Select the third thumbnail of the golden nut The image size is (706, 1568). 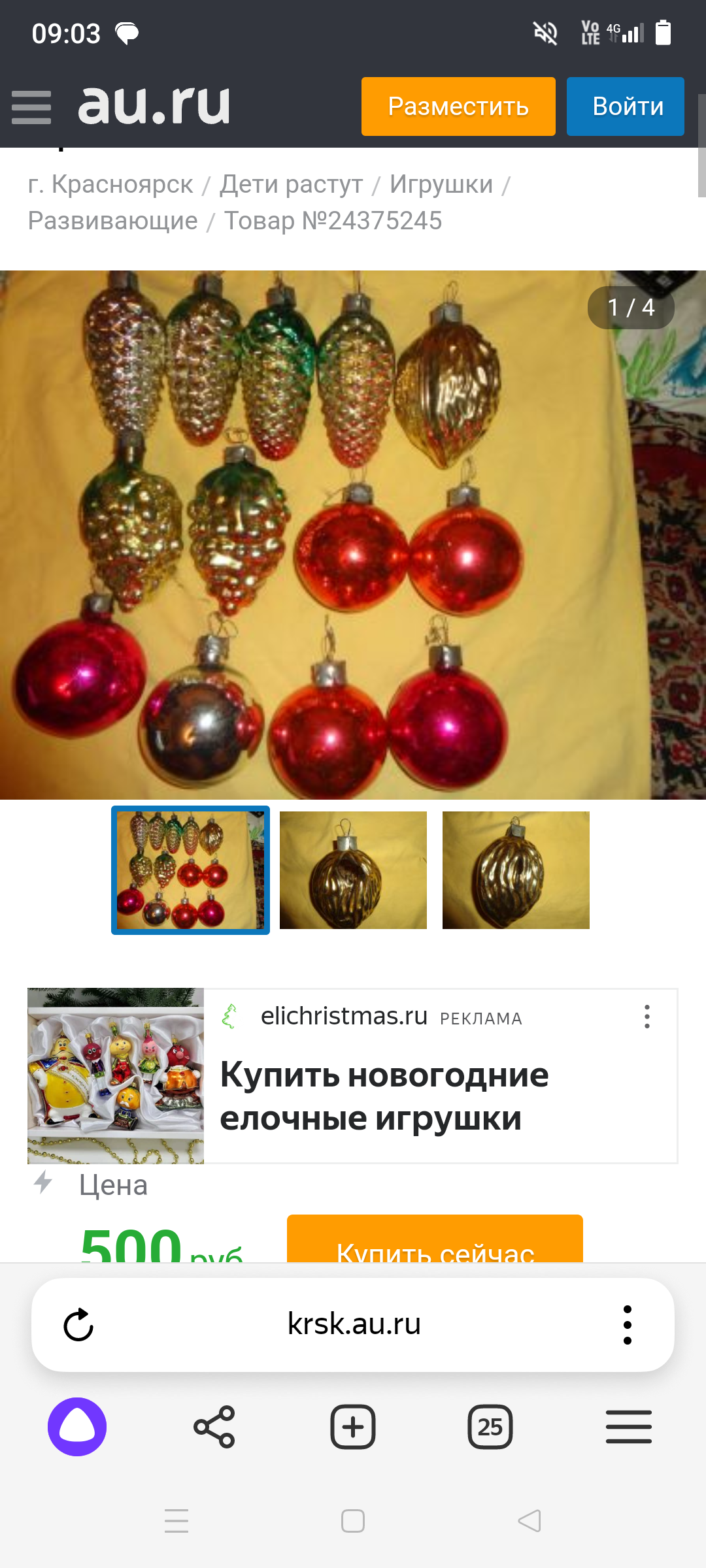click(516, 870)
